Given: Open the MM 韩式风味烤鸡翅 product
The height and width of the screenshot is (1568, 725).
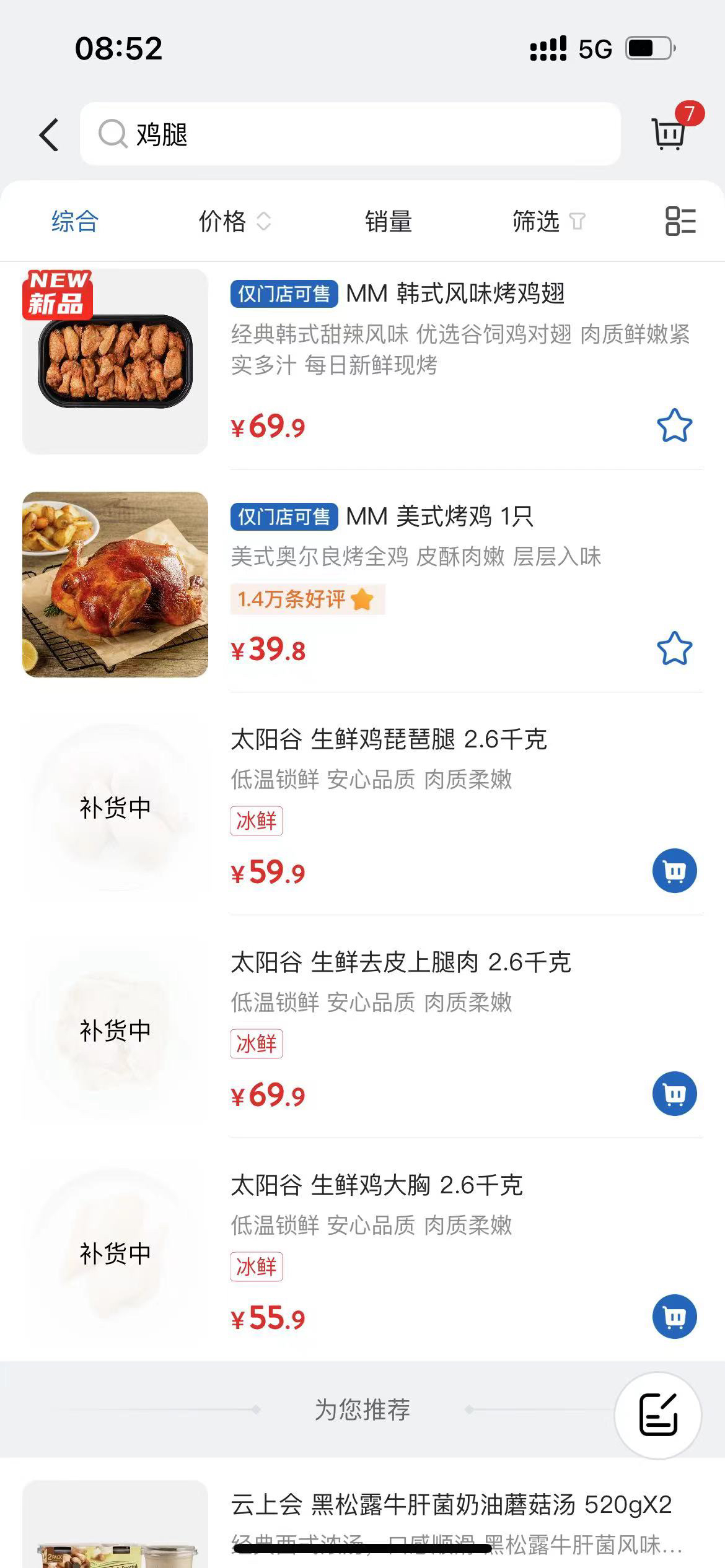Looking at the screenshot, I should (x=455, y=294).
